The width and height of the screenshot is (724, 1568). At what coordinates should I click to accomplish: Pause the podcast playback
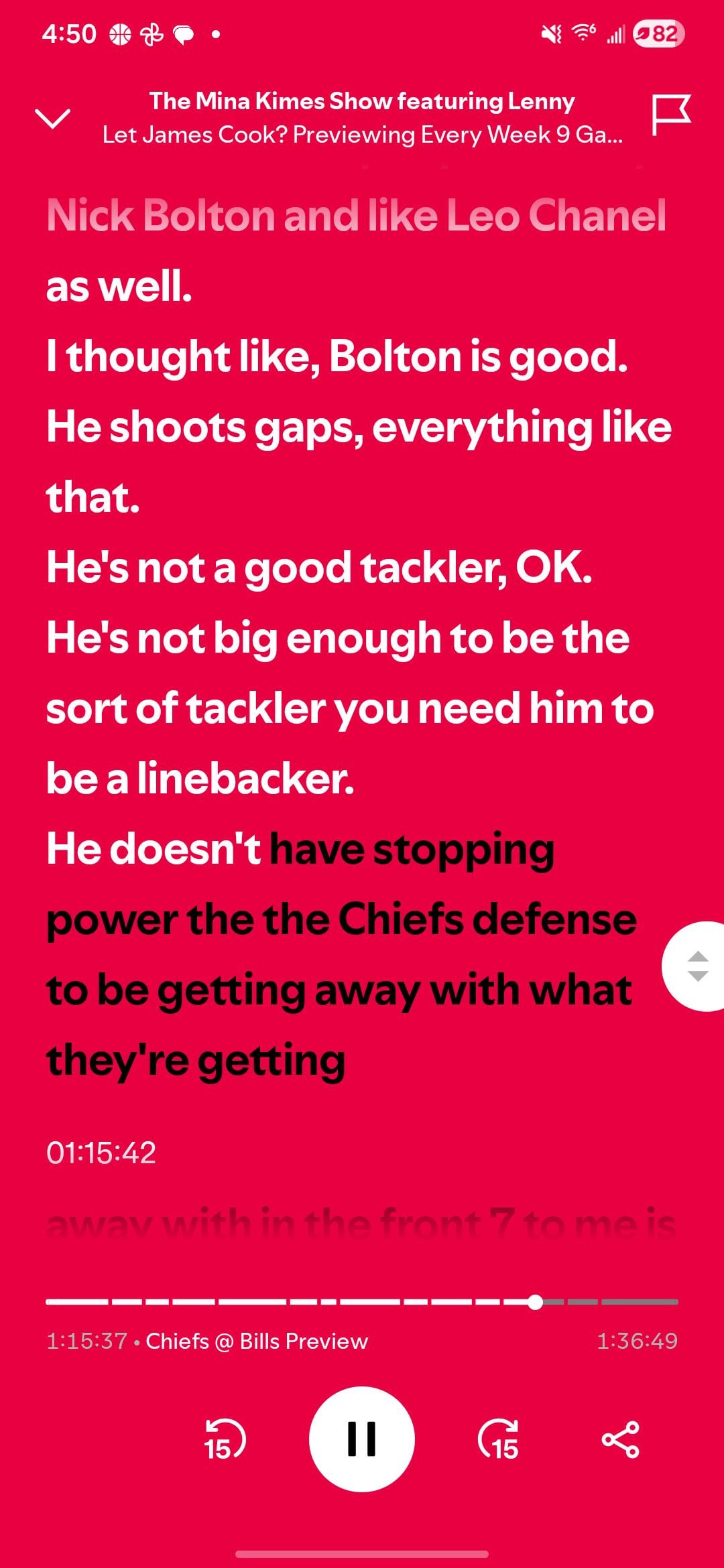pyautogui.click(x=362, y=1439)
